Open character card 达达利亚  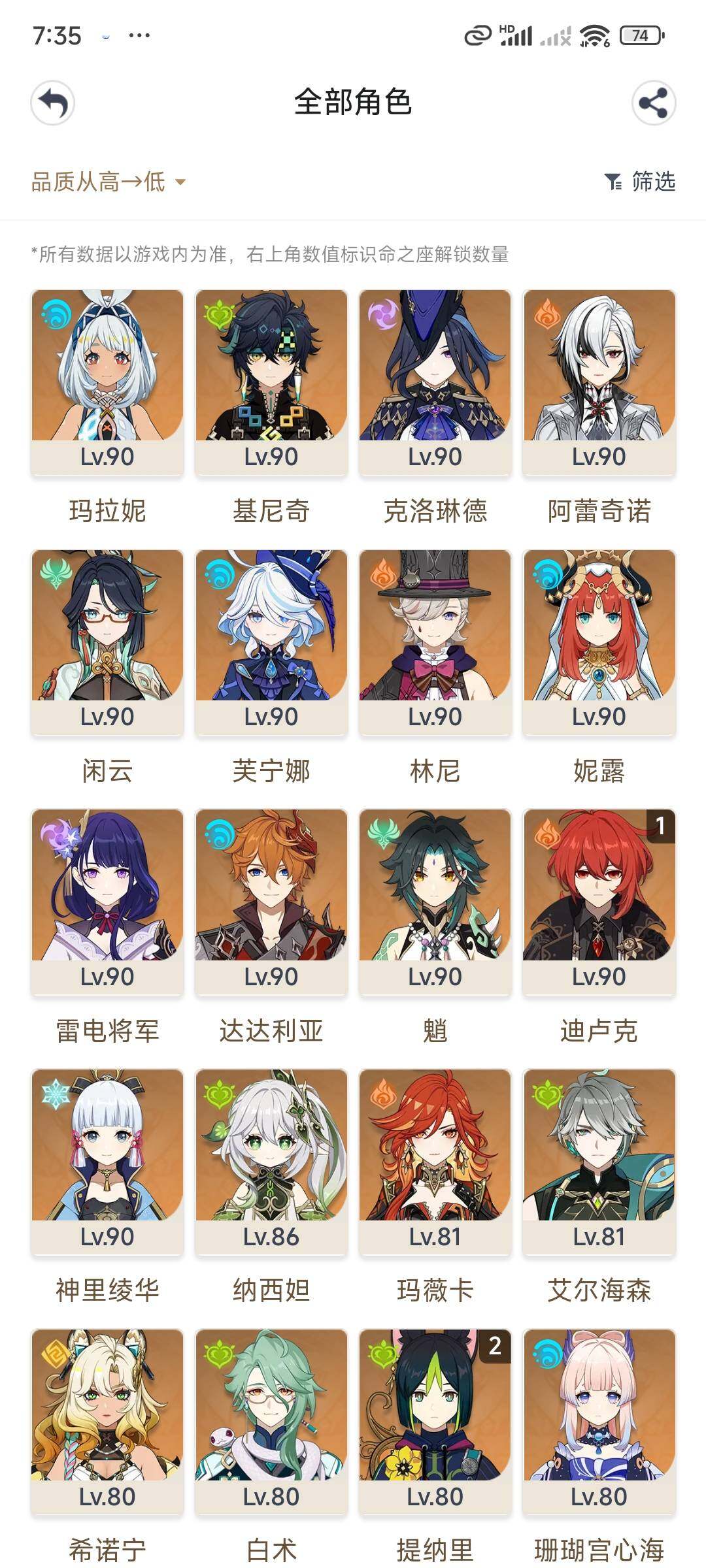pyautogui.click(x=271, y=902)
